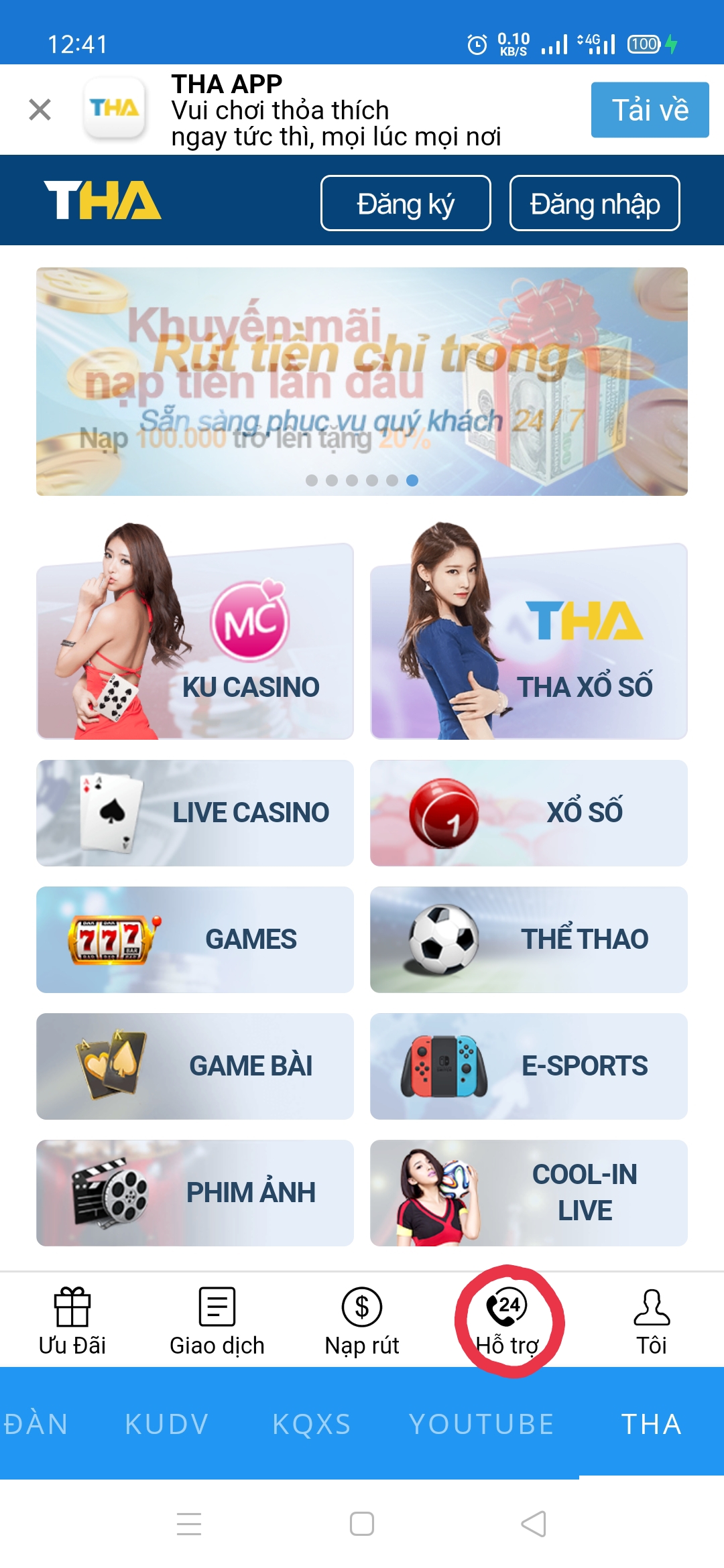Open the GAME BÀI category
This screenshot has width=724, height=1568.
click(x=195, y=1066)
